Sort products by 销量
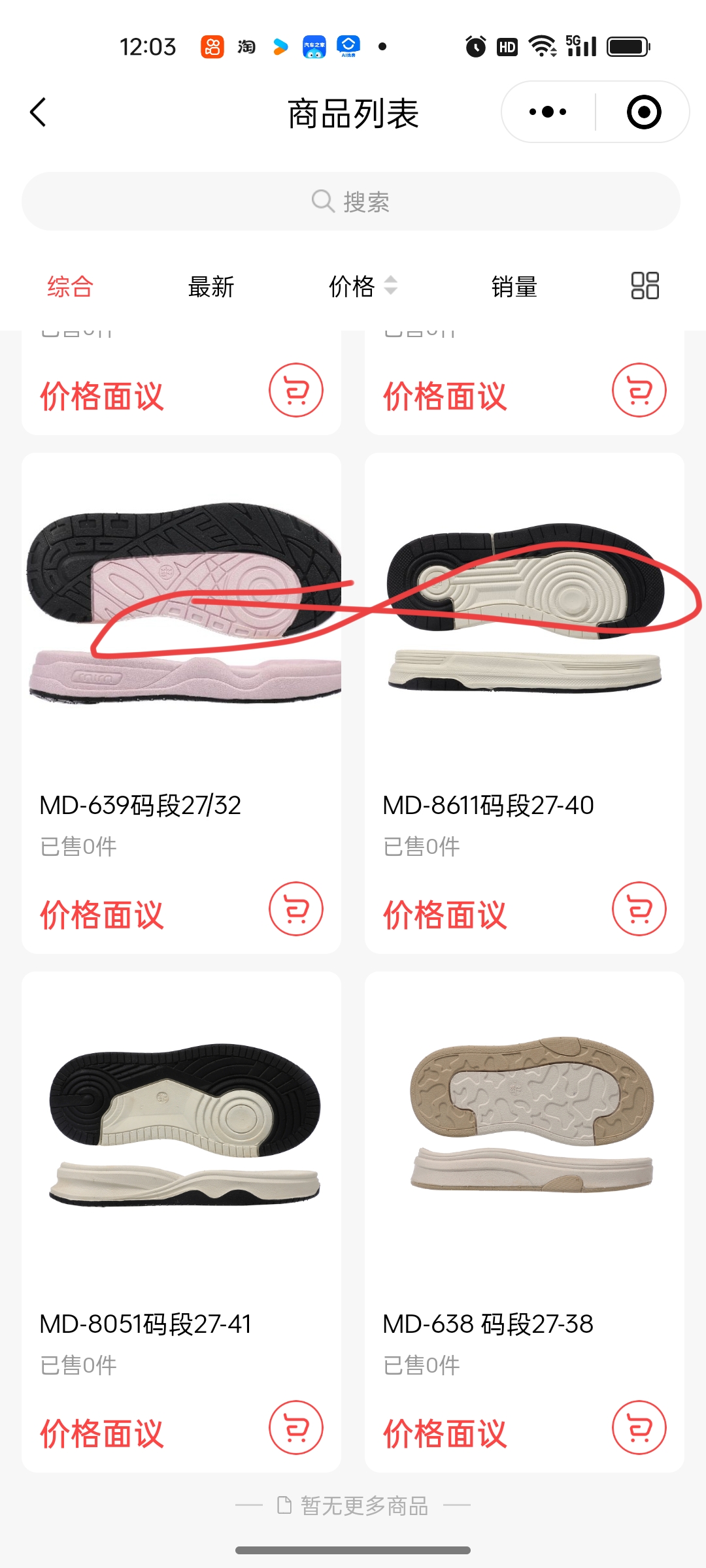This screenshot has height=1568, width=706. point(514,287)
